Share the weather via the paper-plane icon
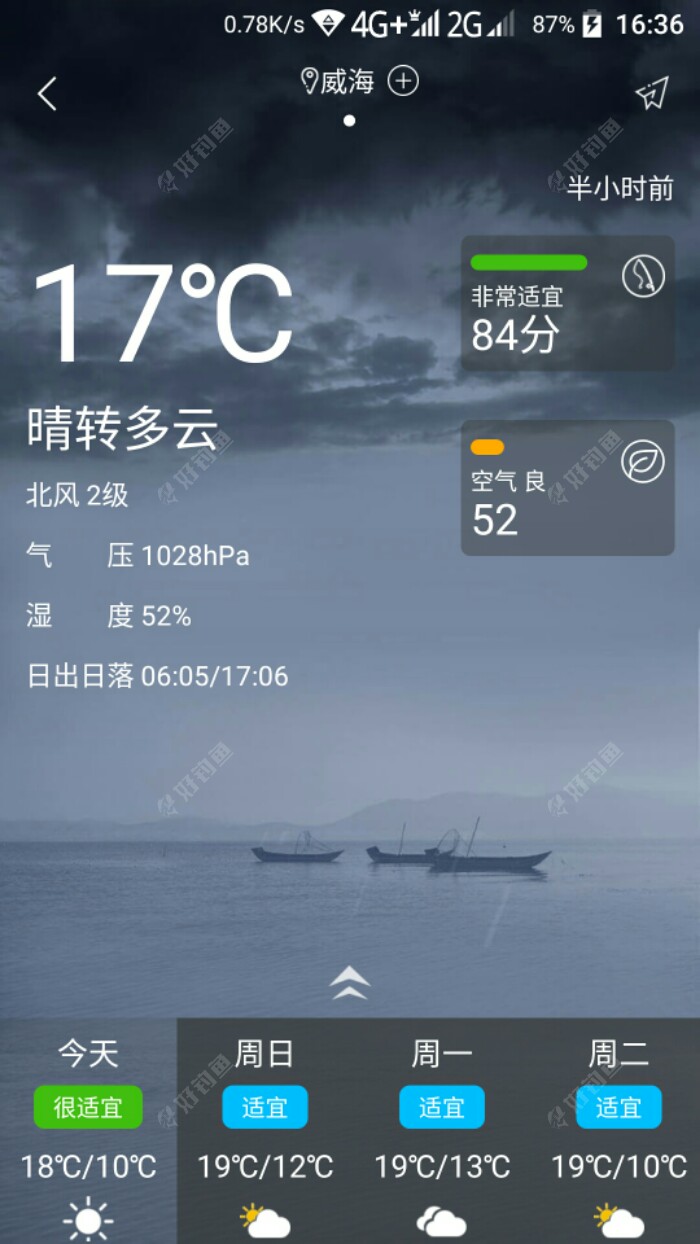 [x=652, y=94]
